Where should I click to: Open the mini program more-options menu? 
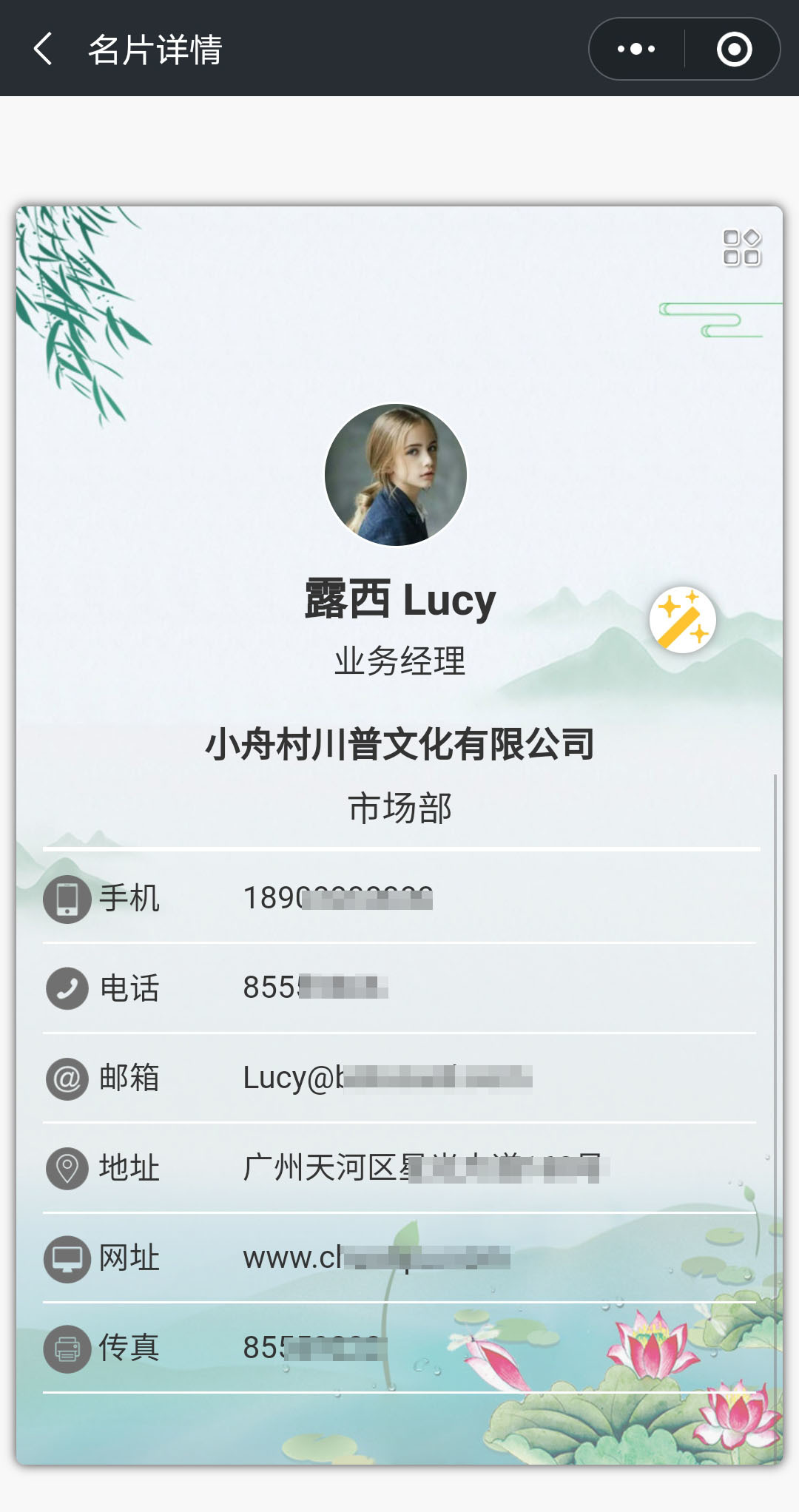click(636, 49)
